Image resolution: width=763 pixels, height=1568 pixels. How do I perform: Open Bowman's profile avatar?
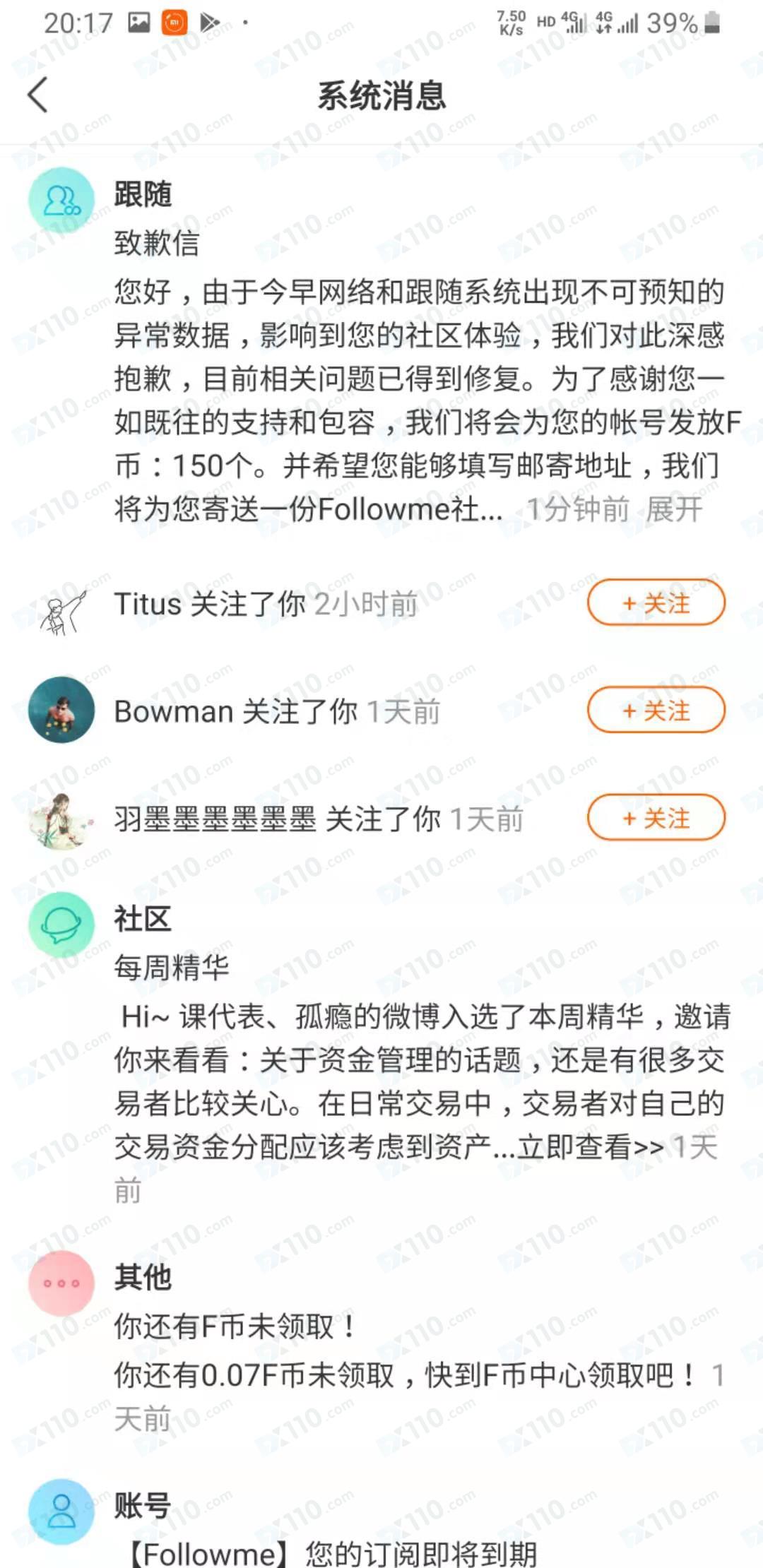61,711
